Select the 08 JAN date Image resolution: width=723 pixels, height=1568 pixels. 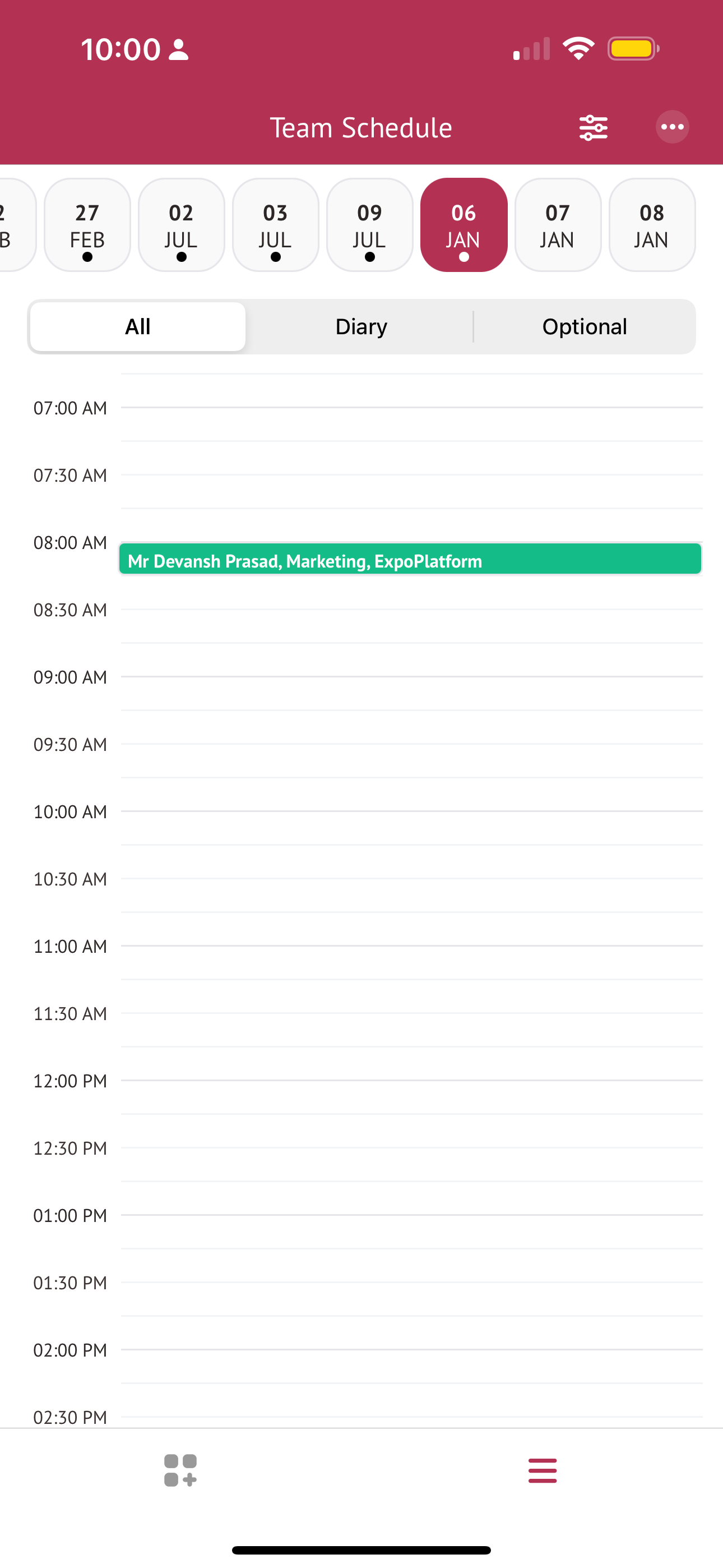(x=652, y=225)
